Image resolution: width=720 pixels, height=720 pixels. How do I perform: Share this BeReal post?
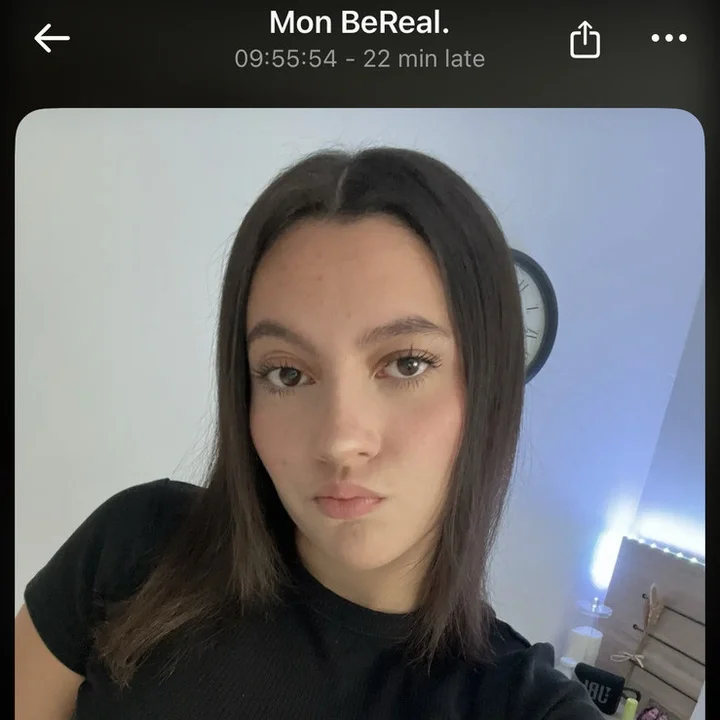click(585, 39)
